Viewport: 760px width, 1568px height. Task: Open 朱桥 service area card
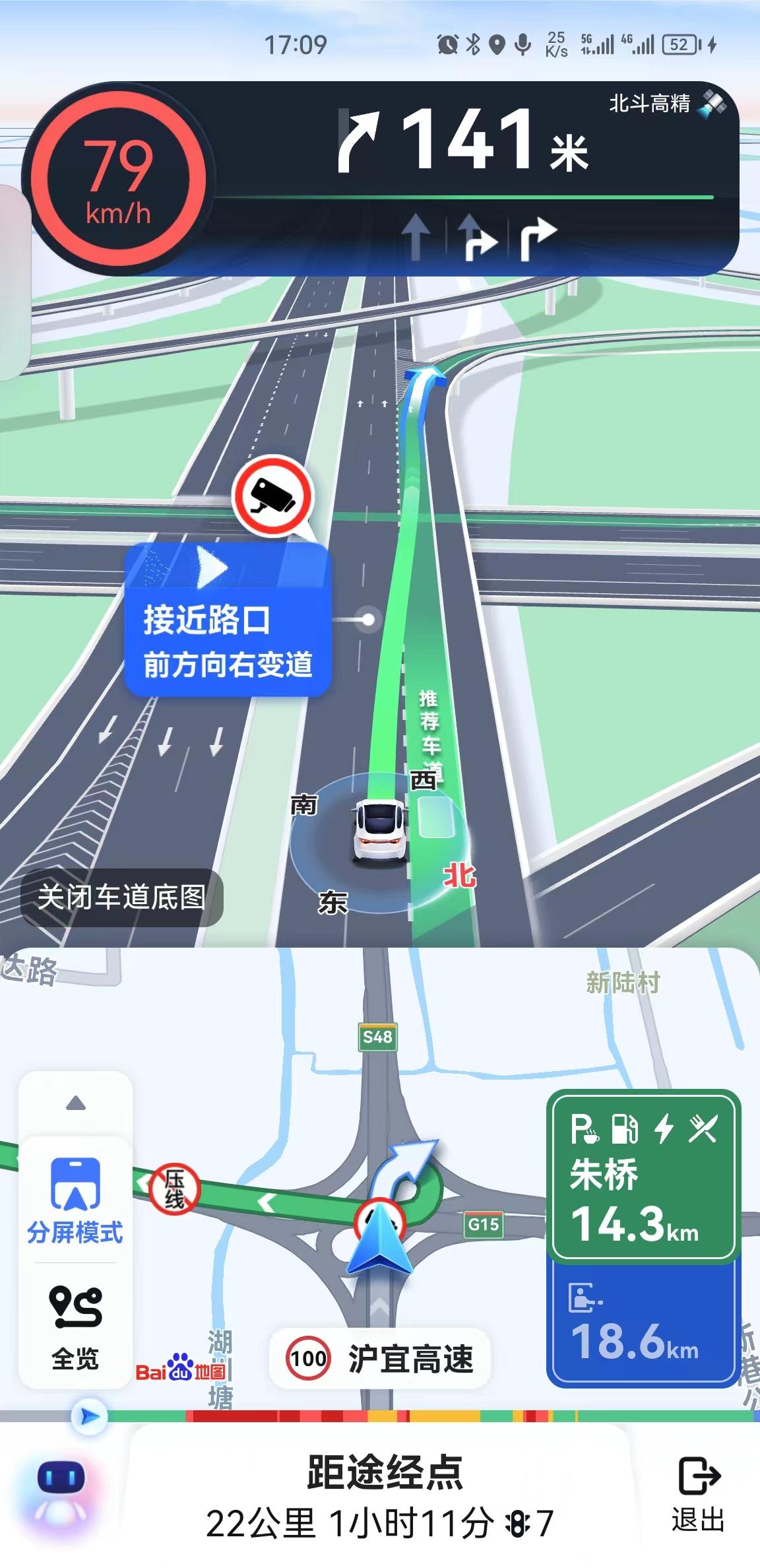[x=643, y=1176]
